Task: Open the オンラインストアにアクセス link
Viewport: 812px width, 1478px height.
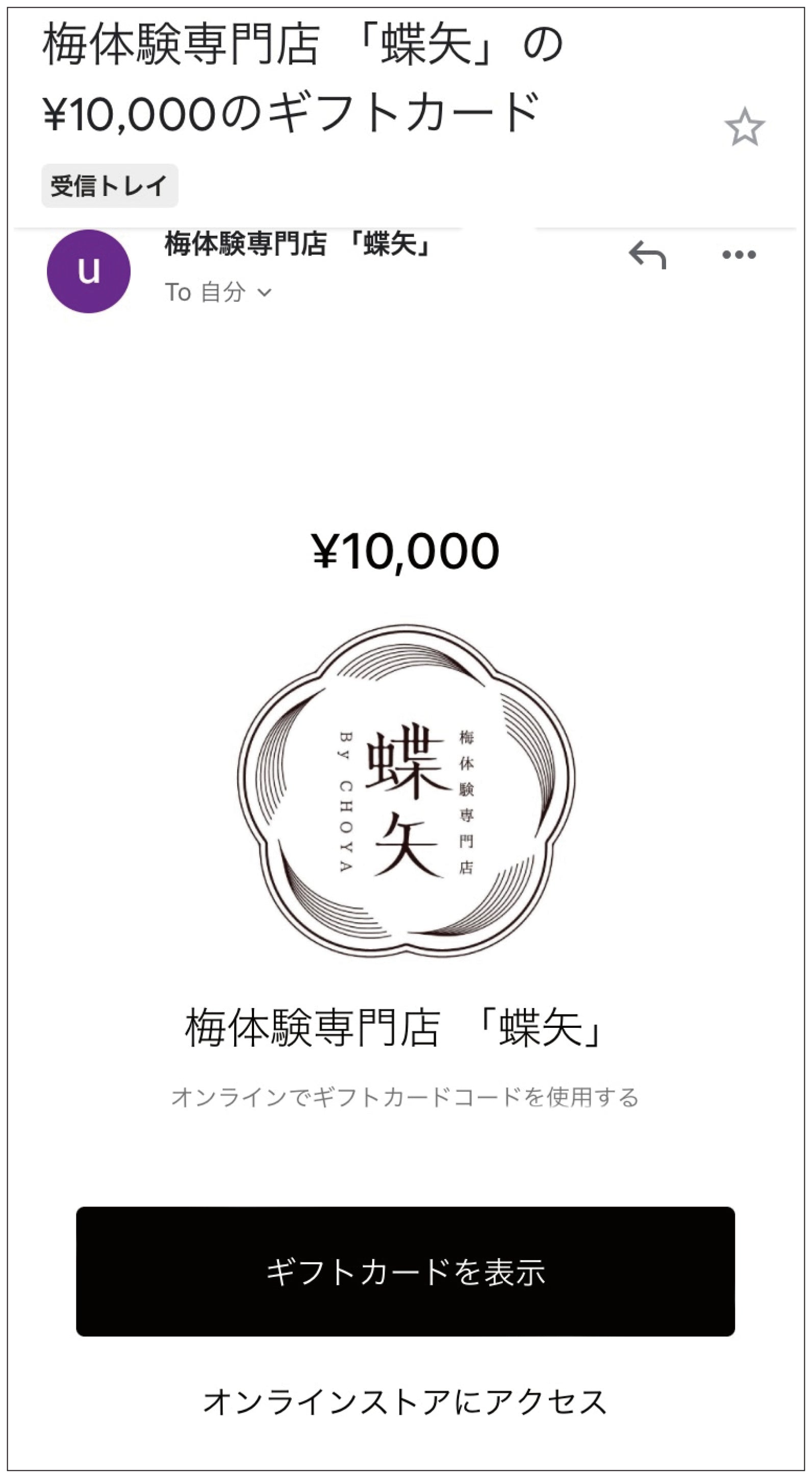Action: tap(405, 1401)
